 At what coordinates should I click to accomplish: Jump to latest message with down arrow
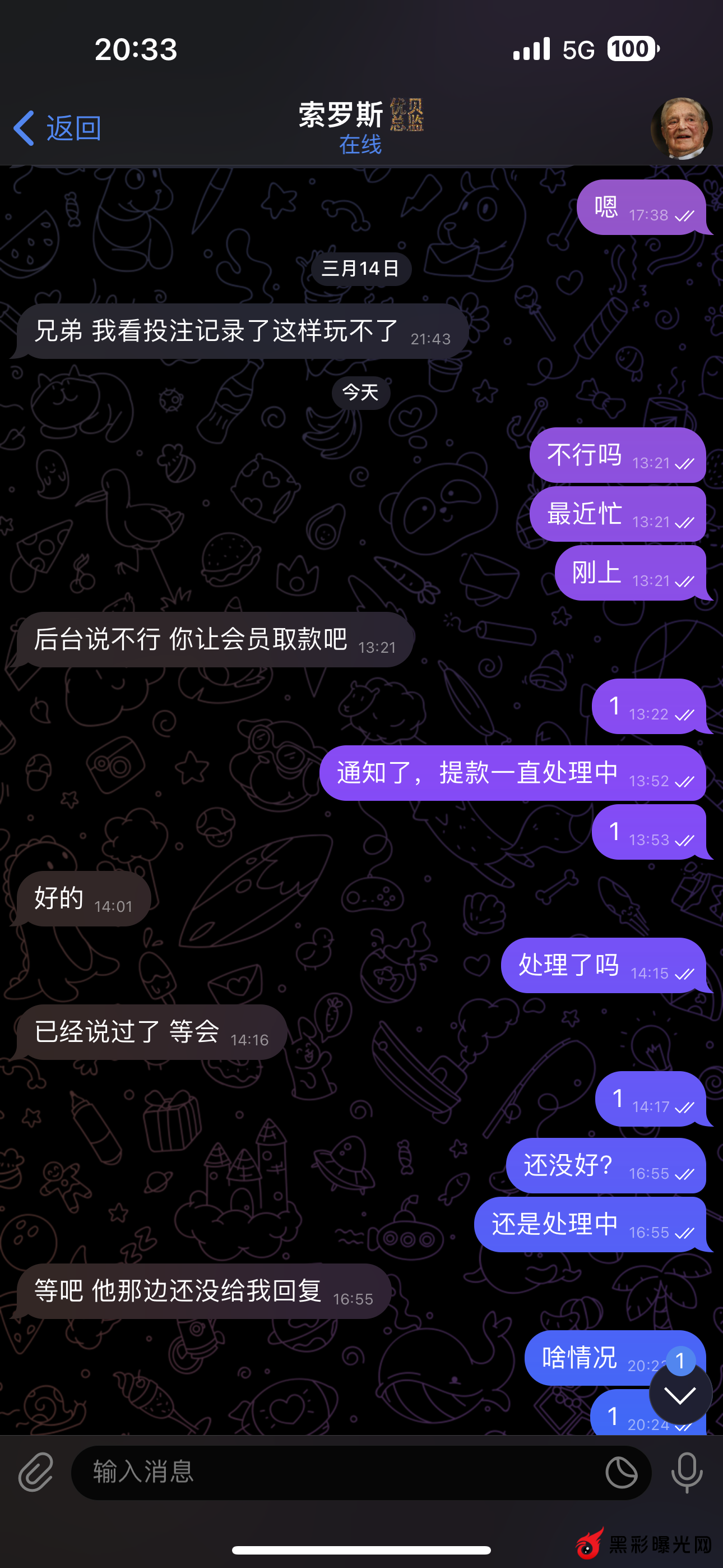click(x=680, y=1395)
